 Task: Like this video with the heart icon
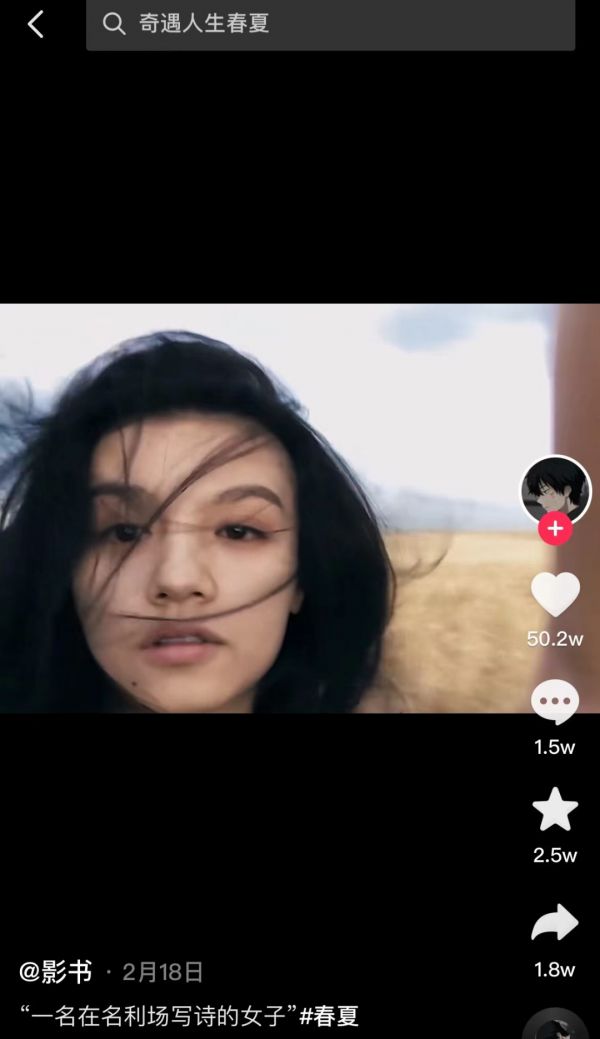pos(555,595)
